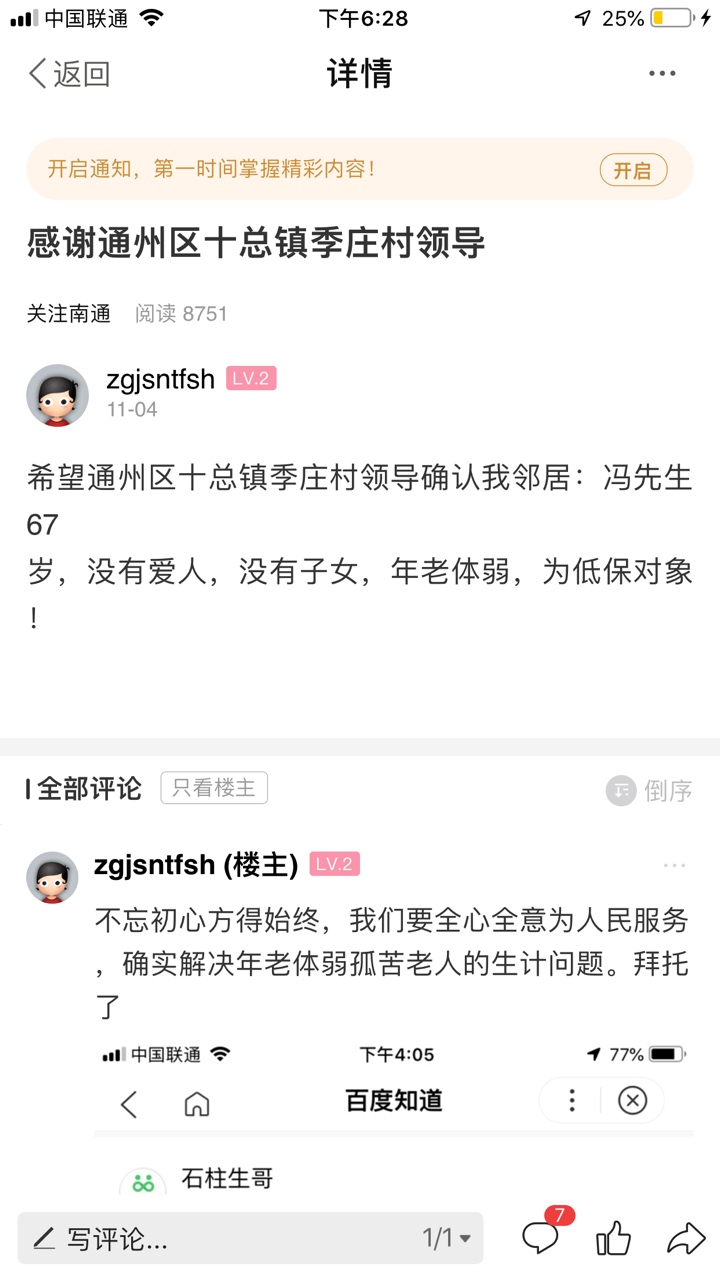Open post author zgjsntfsh's avatar
Image resolution: width=720 pixels, height=1280 pixels.
57,395
